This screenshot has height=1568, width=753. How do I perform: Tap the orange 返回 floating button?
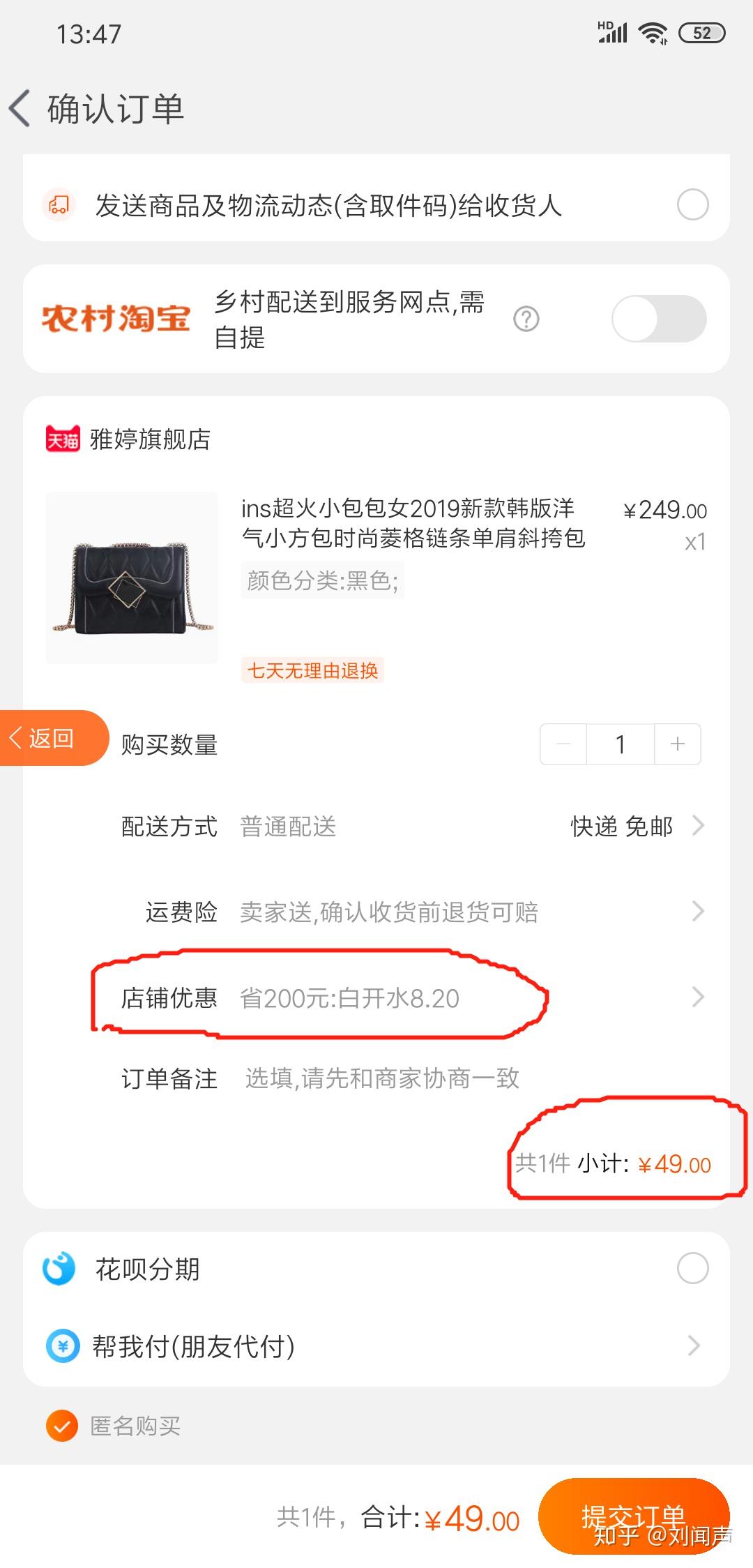coord(52,738)
